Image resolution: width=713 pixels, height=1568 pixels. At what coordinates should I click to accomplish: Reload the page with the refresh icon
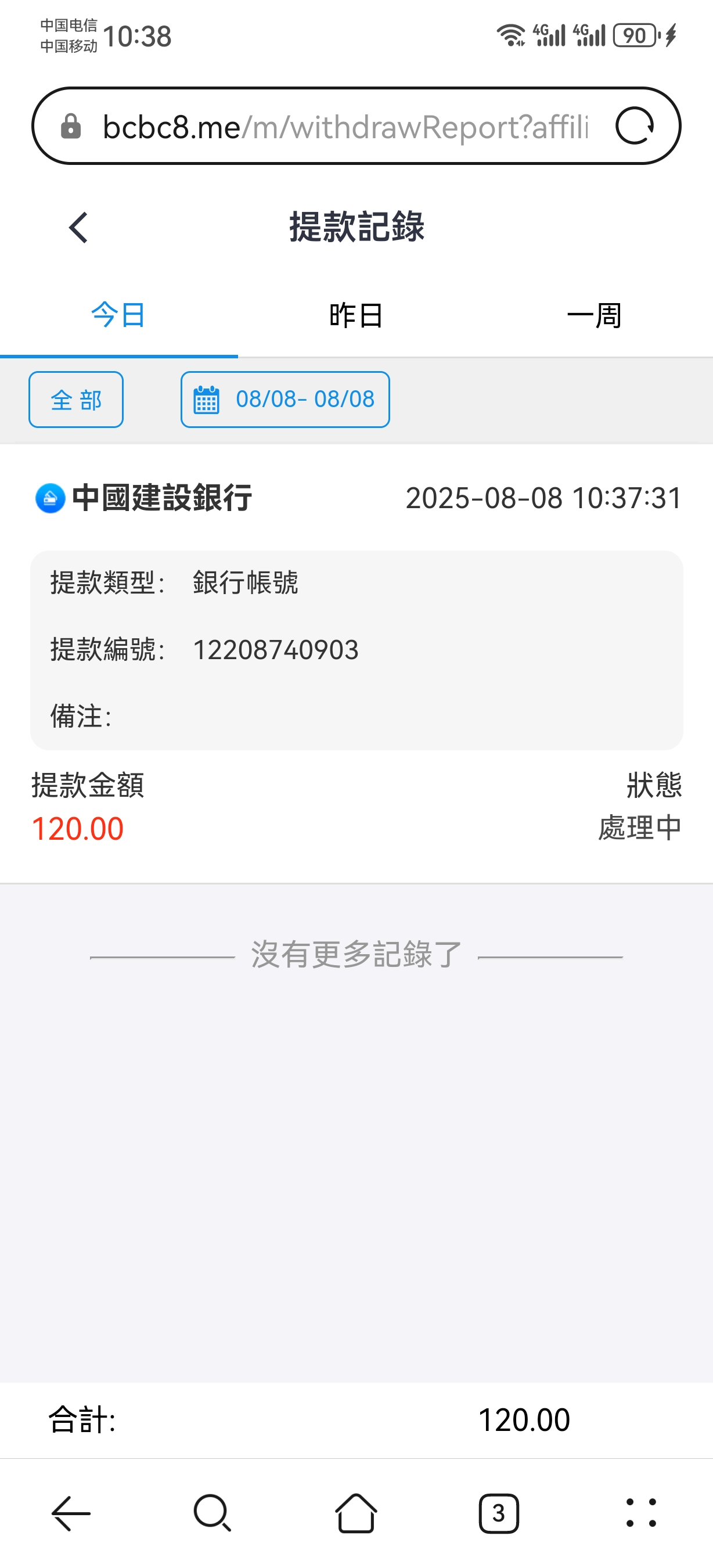(x=634, y=126)
